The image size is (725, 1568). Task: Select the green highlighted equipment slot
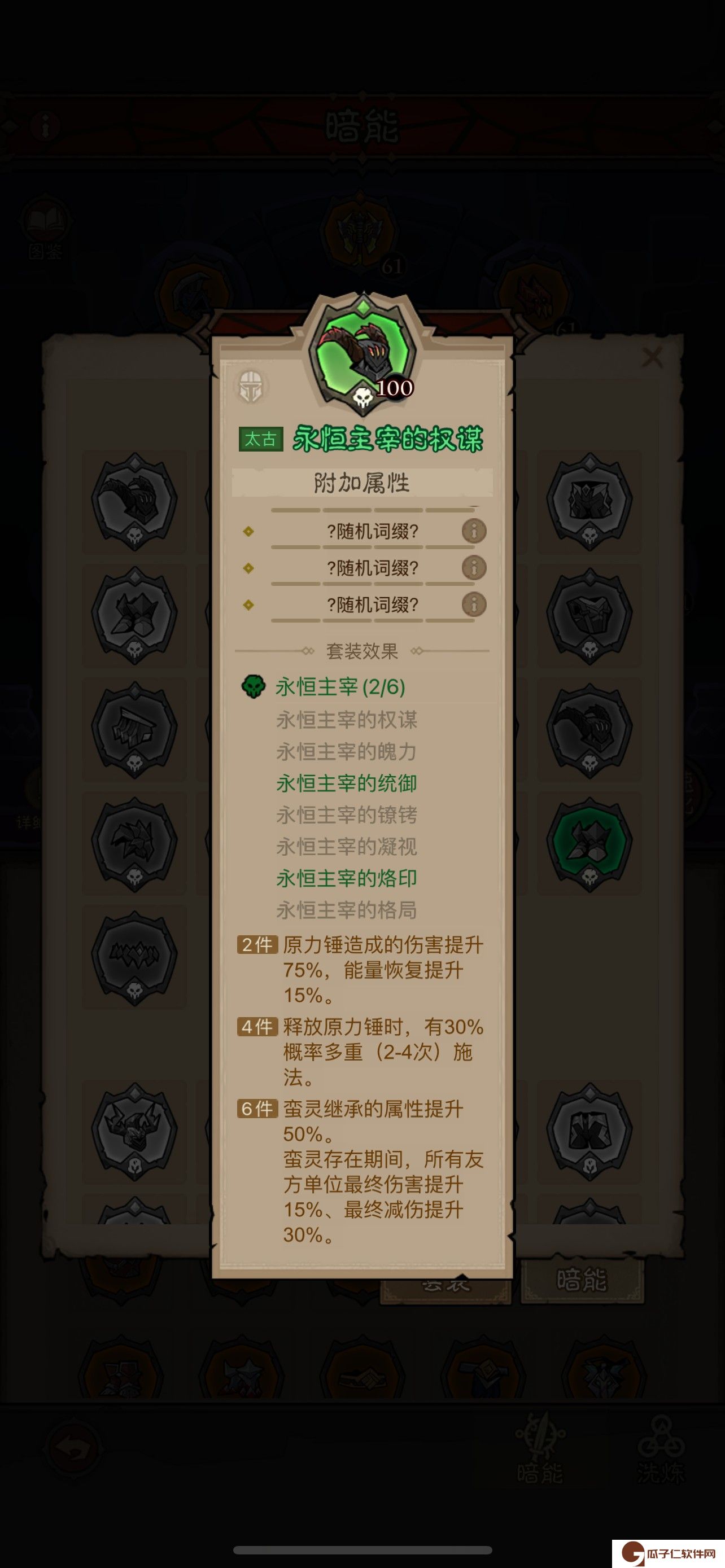tap(589, 844)
